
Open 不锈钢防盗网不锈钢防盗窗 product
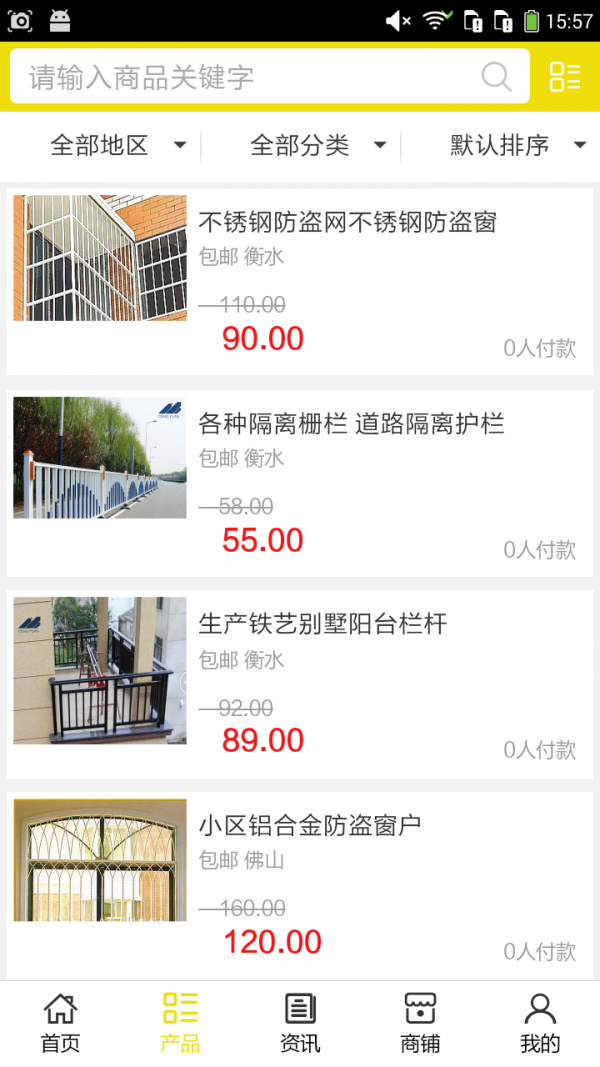(347, 222)
